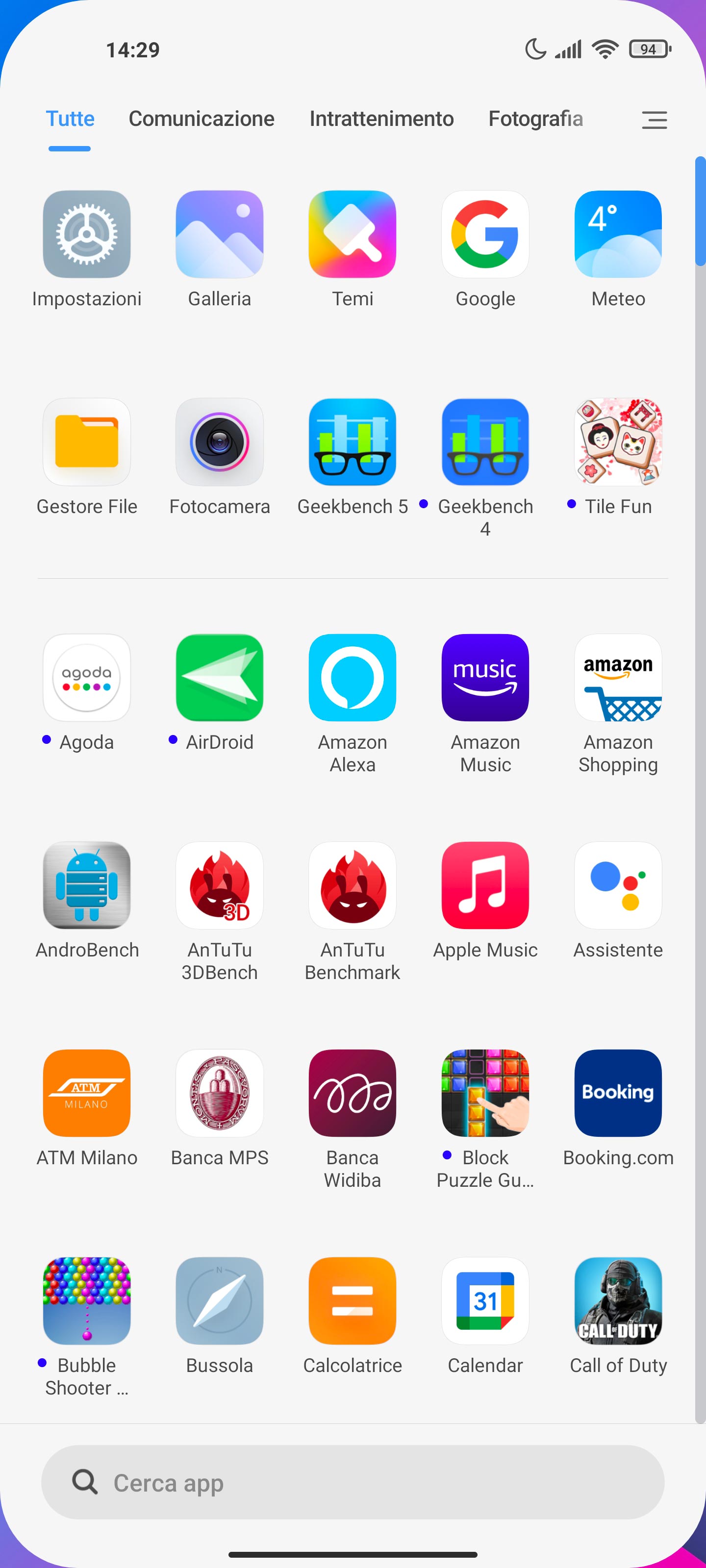Screen dimensions: 706x1568
Task: Switch to the Fotografia category tab
Action: point(535,119)
